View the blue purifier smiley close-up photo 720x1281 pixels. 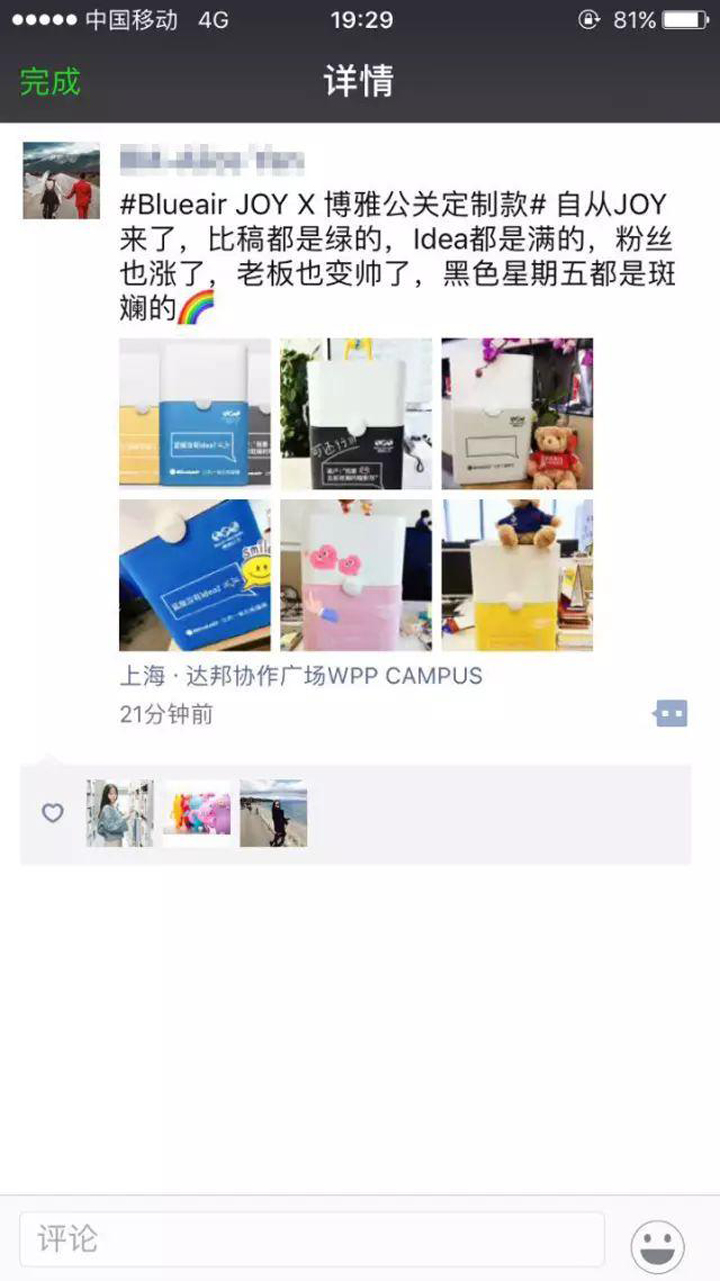pyautogui.click(x=195, y=575)
